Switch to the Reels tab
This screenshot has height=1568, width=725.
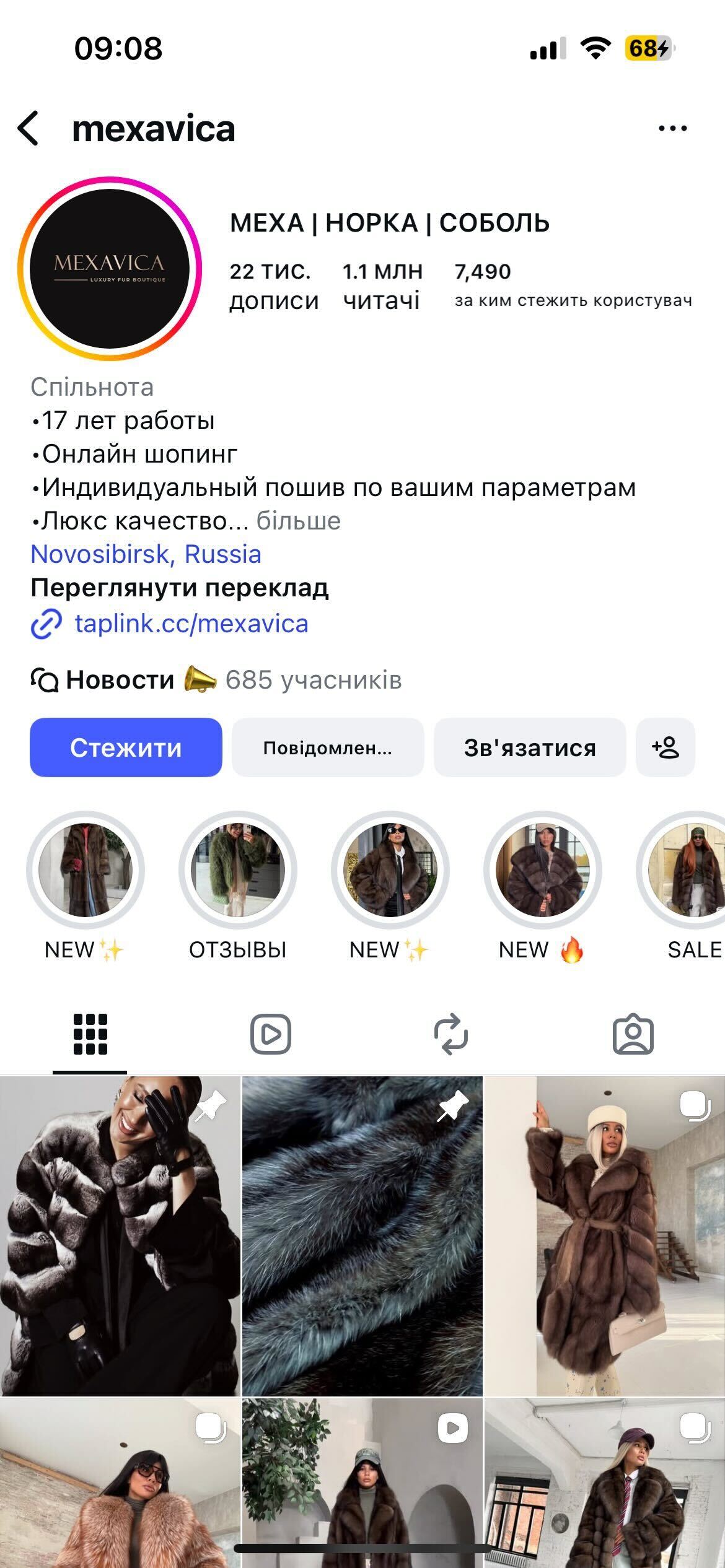[271, 1034]
